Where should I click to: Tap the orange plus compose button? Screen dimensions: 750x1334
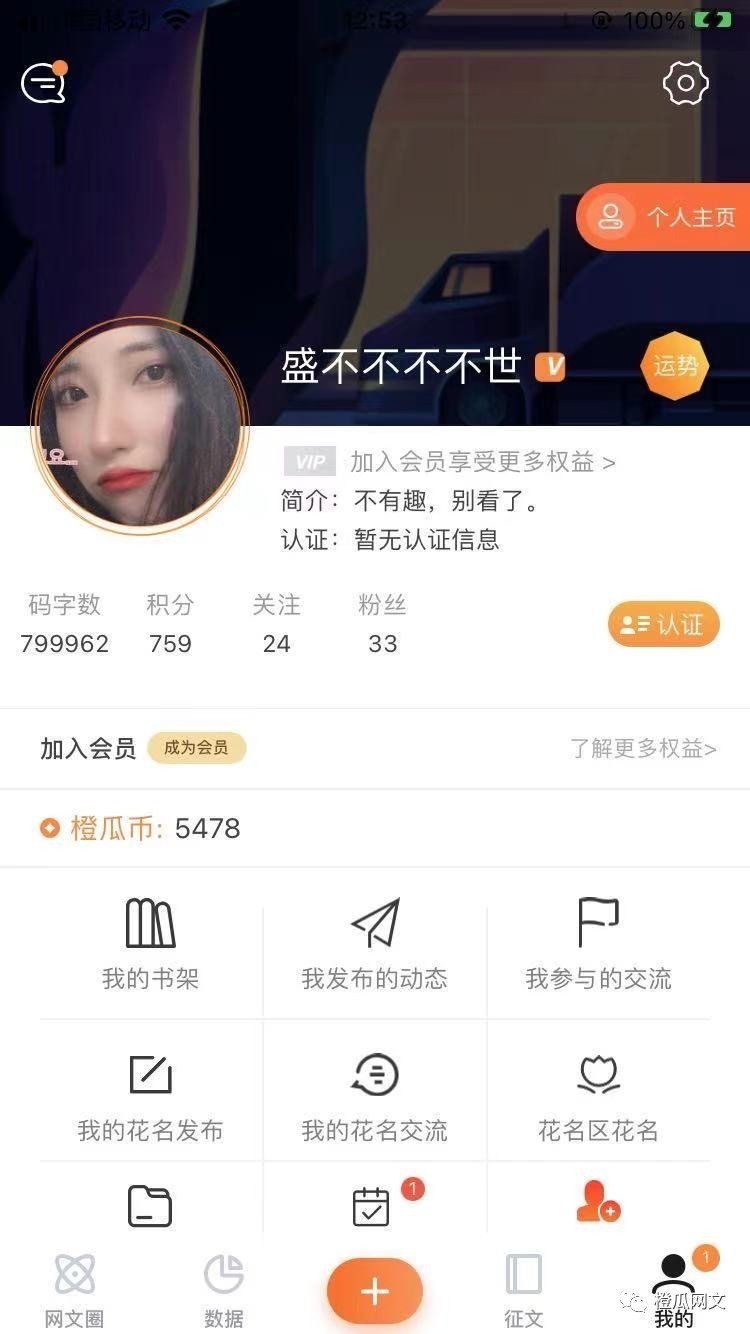coord(373,1290)
